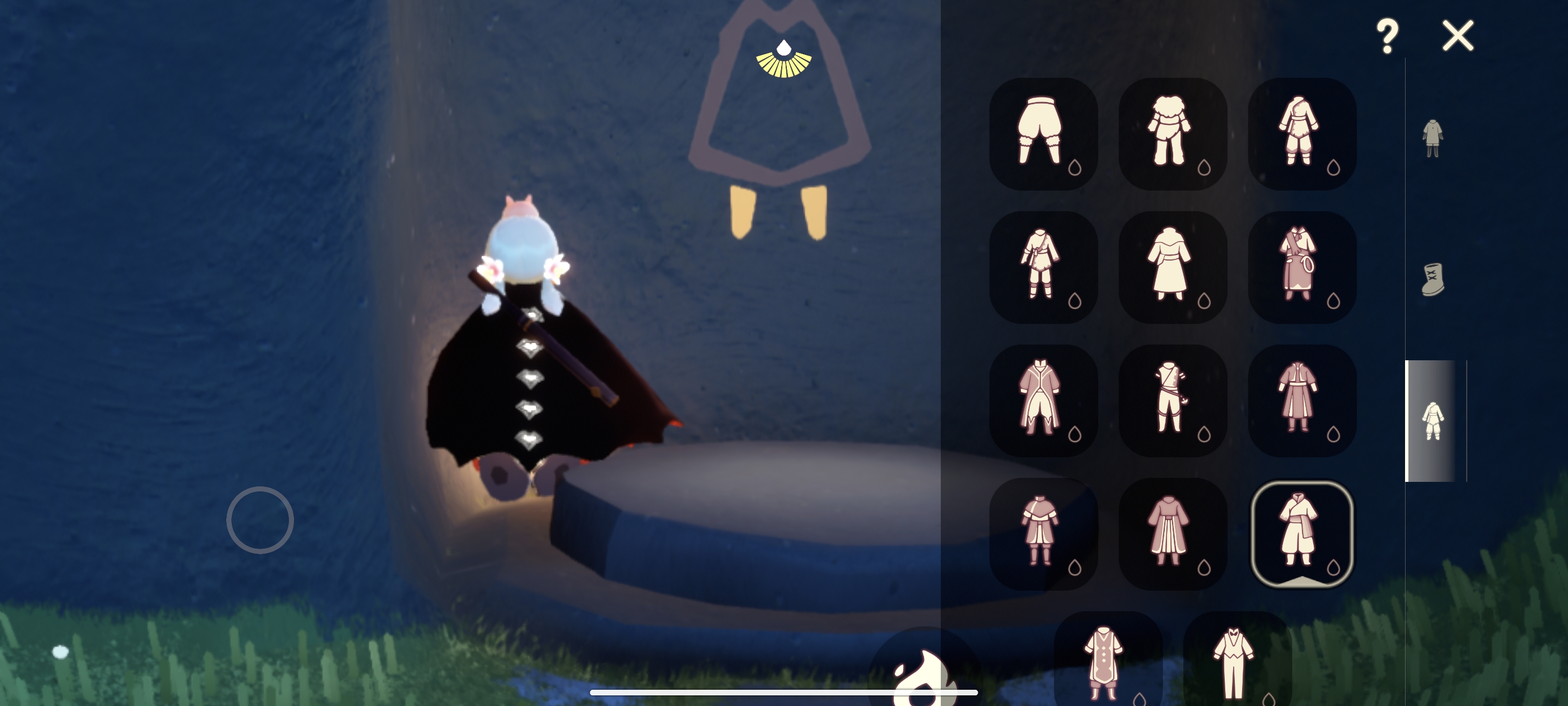
Task: Select the wide dress-coat outfit
Action: point(1172,267)
